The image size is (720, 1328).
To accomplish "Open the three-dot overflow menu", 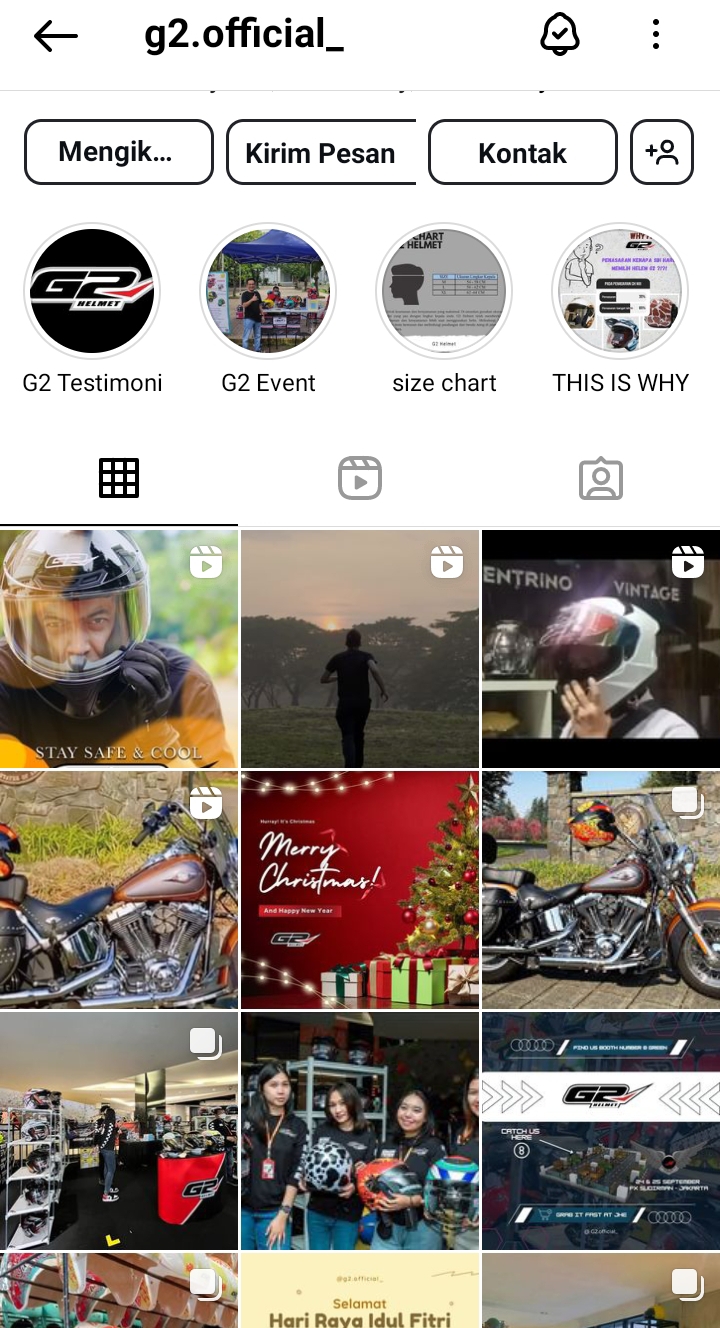I will click(656, 35).
